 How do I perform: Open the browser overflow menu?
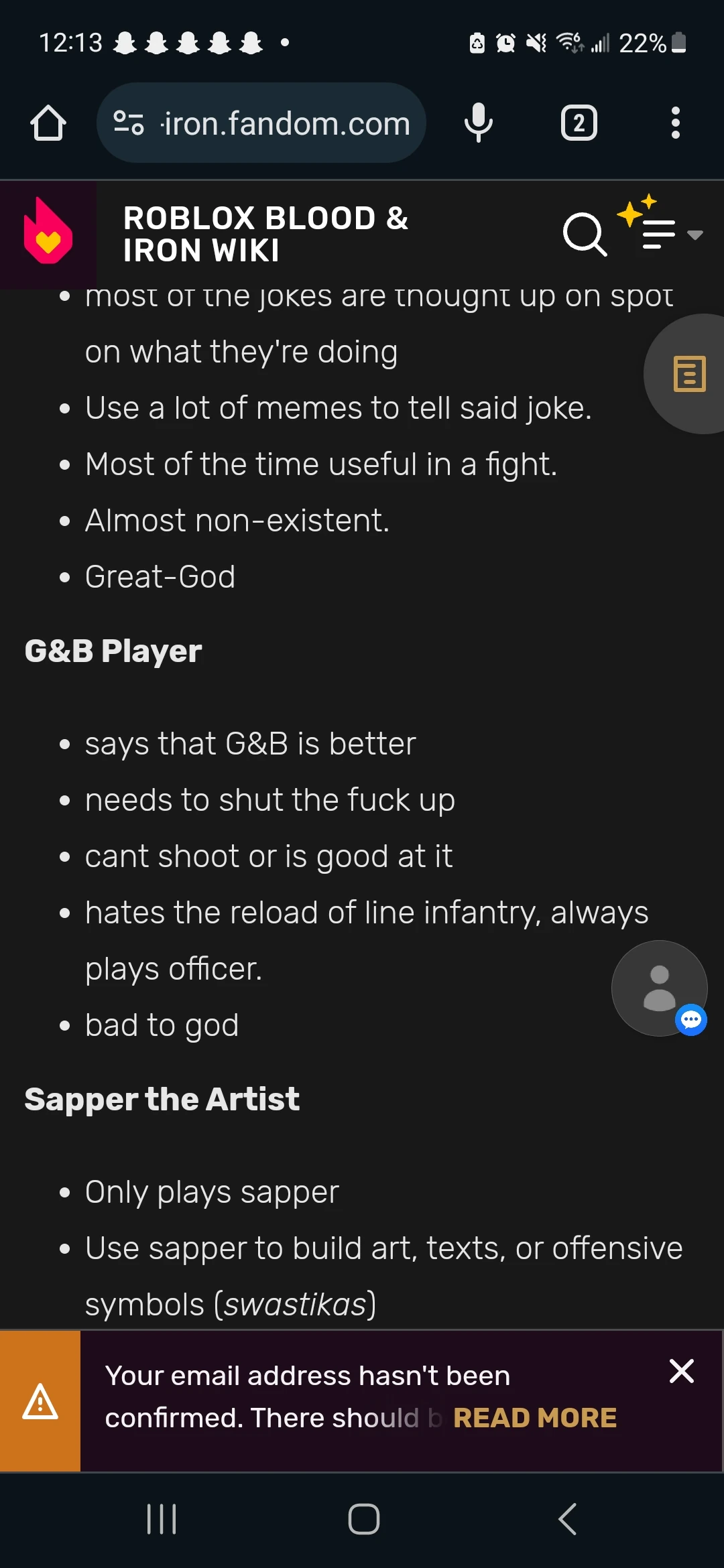tap(675, 123)
